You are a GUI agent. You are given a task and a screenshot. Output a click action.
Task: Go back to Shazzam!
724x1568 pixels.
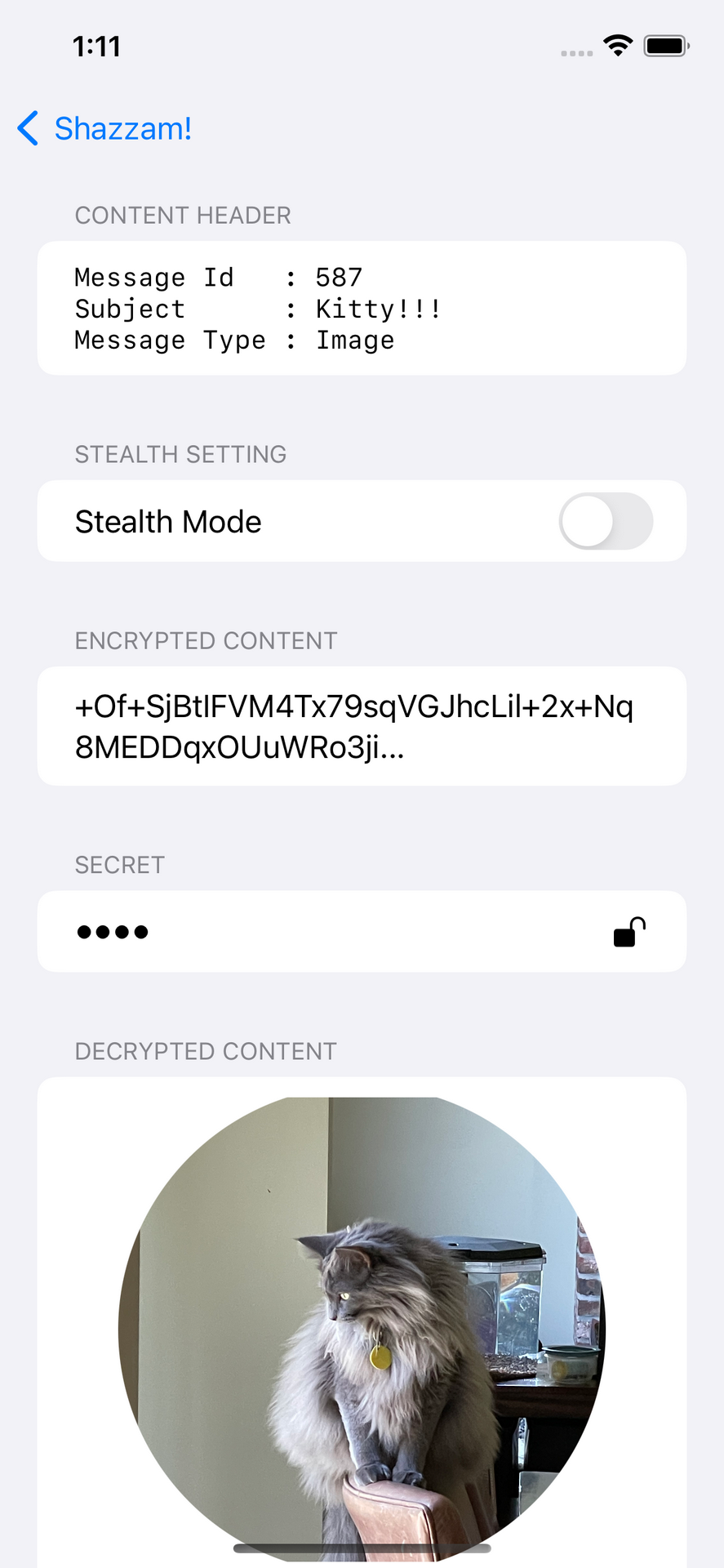click(x=104, y=129)
